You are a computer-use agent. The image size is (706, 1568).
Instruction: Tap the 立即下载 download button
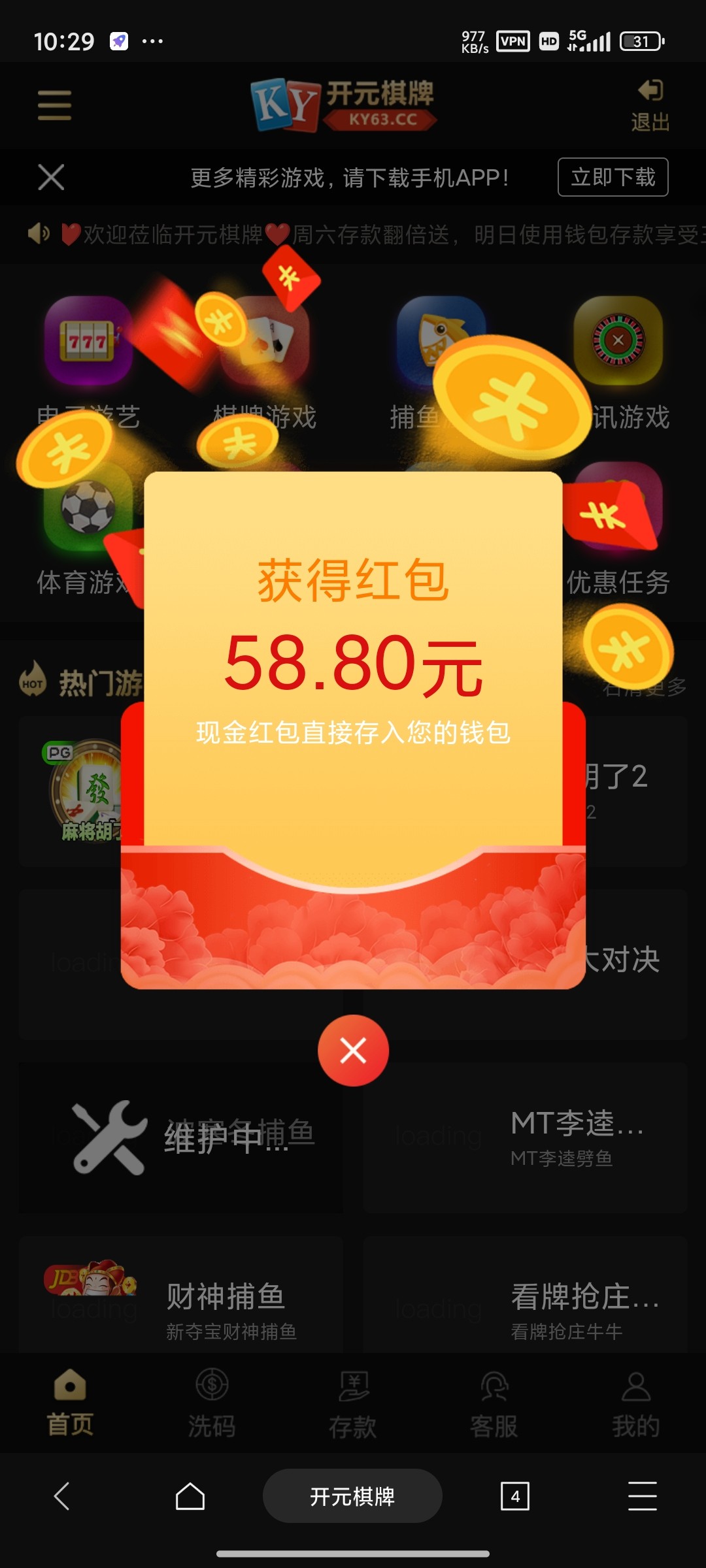point(613,177)
